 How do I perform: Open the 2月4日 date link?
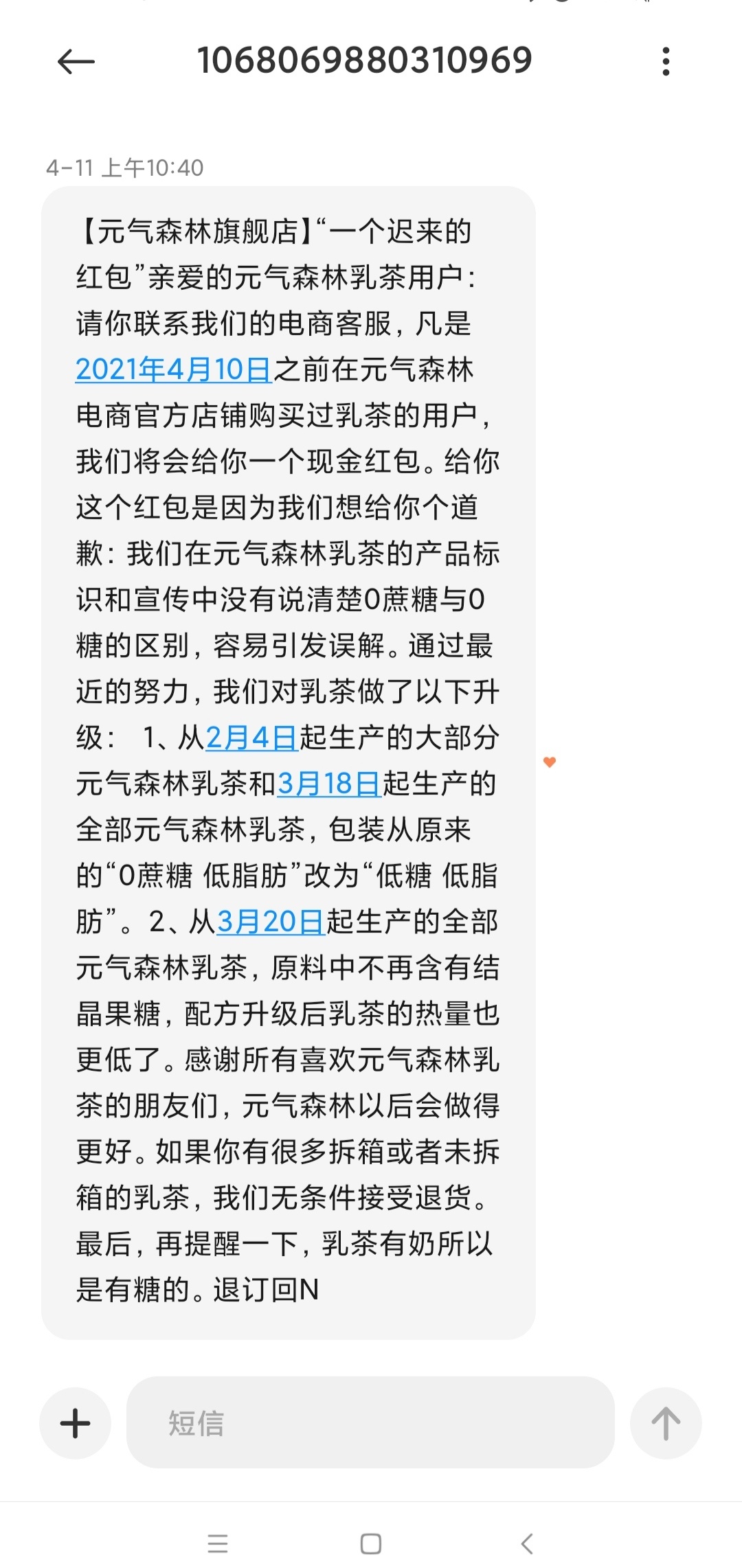251,738
